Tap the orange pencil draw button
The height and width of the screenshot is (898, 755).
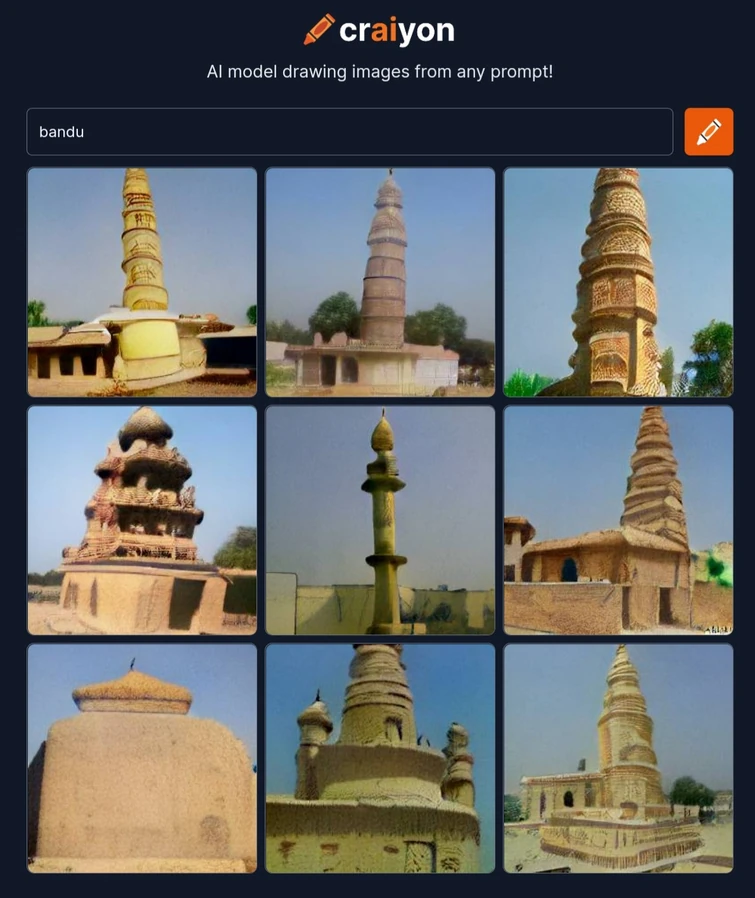[708, 132]
